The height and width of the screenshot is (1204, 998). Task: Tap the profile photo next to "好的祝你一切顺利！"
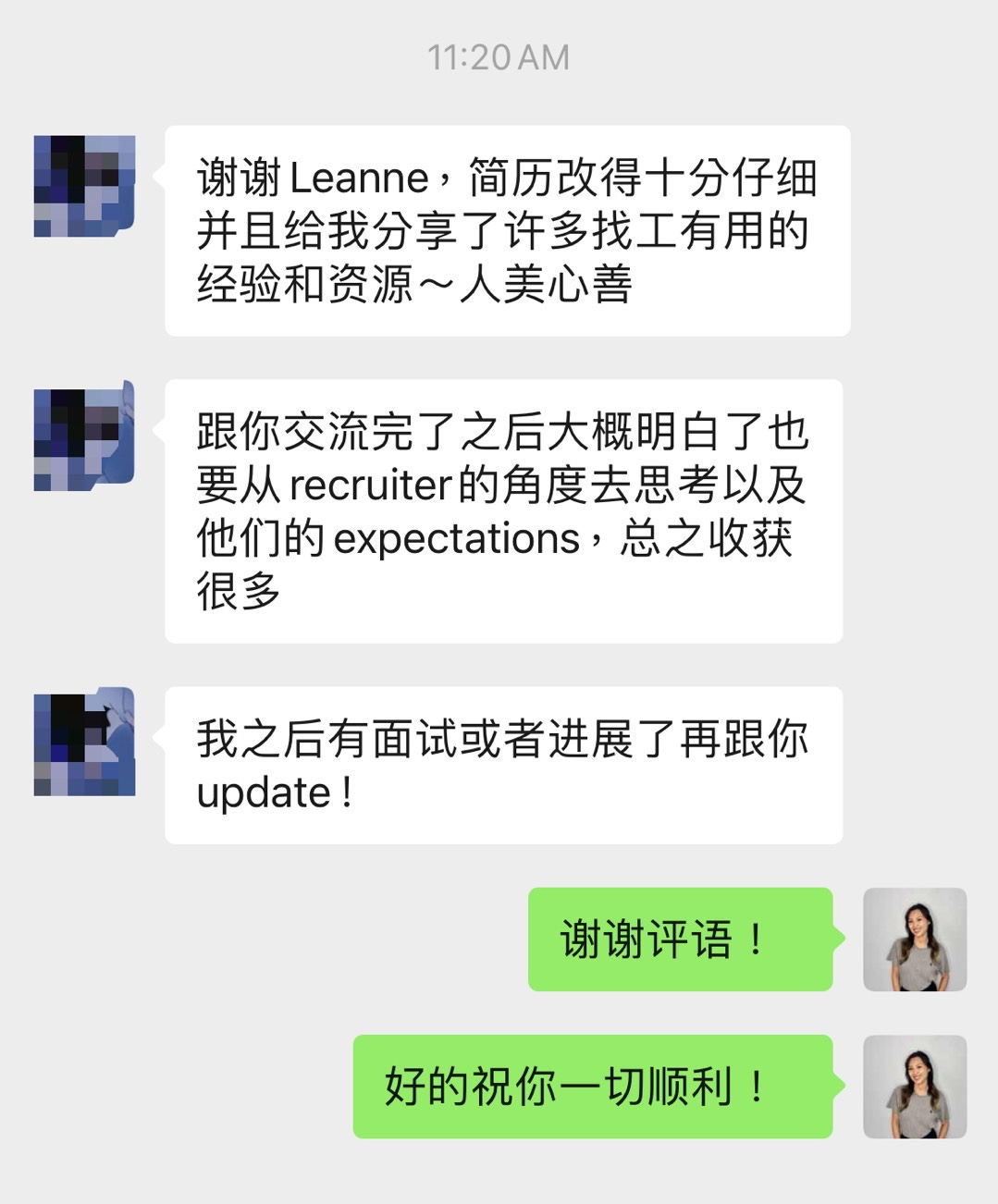click(914, 1087)
